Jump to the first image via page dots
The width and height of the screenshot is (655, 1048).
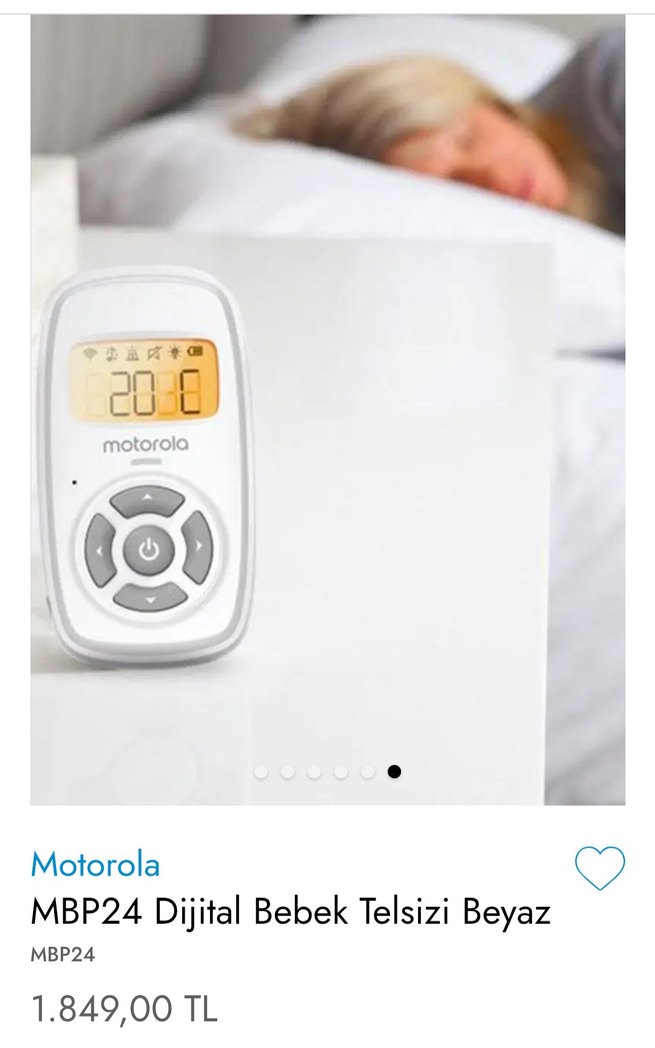pos(262,772)
